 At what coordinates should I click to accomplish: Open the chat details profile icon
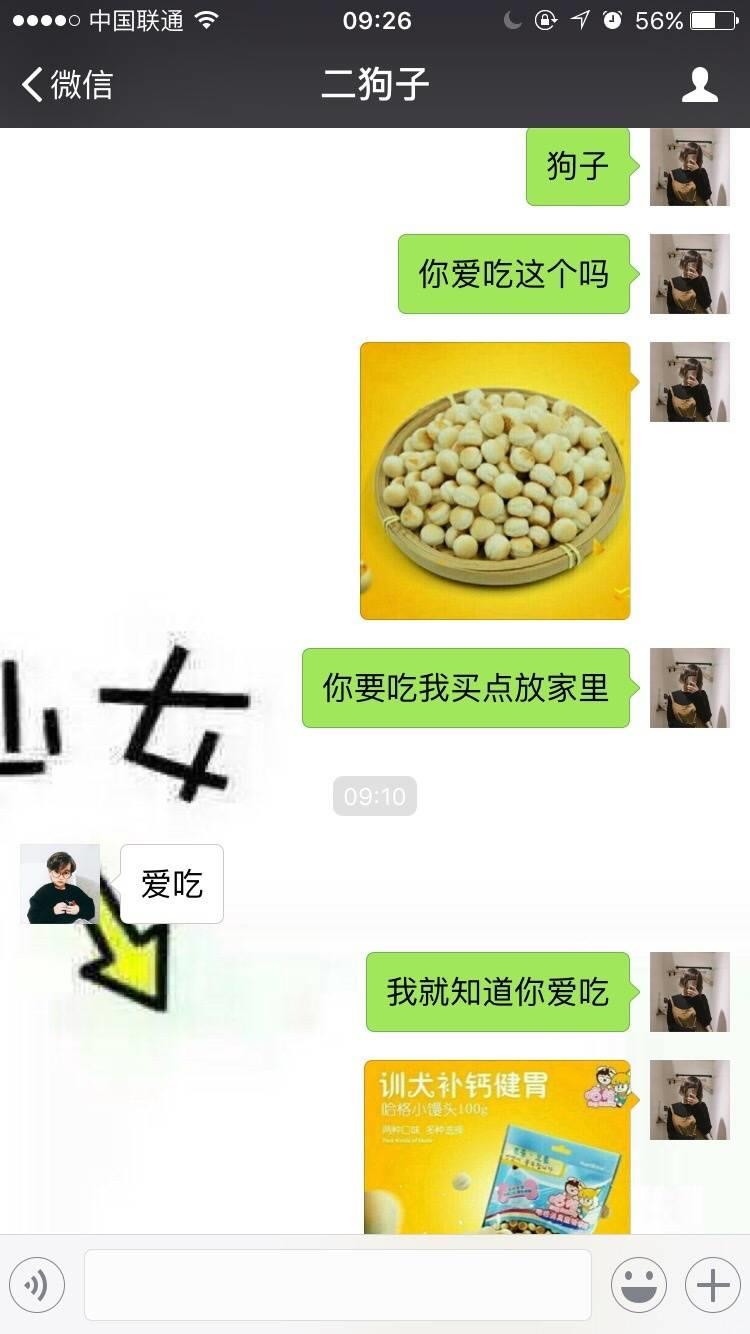699,85
